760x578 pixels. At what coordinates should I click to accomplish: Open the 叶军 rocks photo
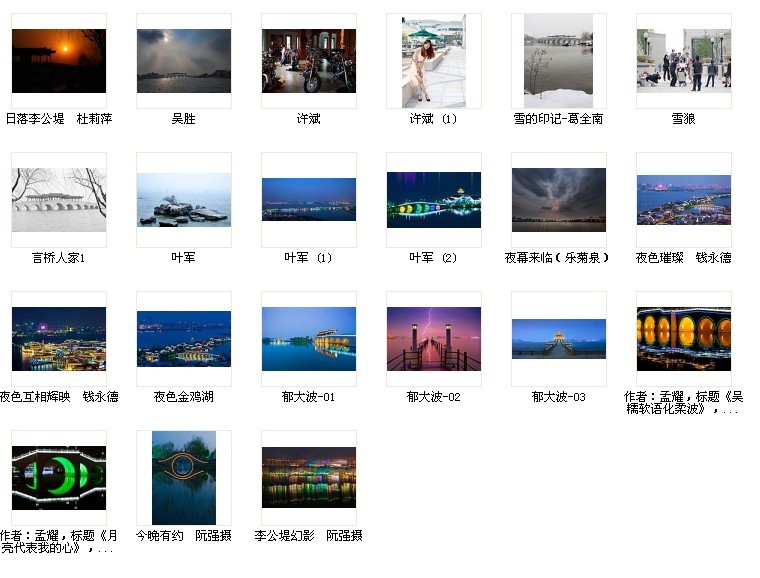pos(184,200)
